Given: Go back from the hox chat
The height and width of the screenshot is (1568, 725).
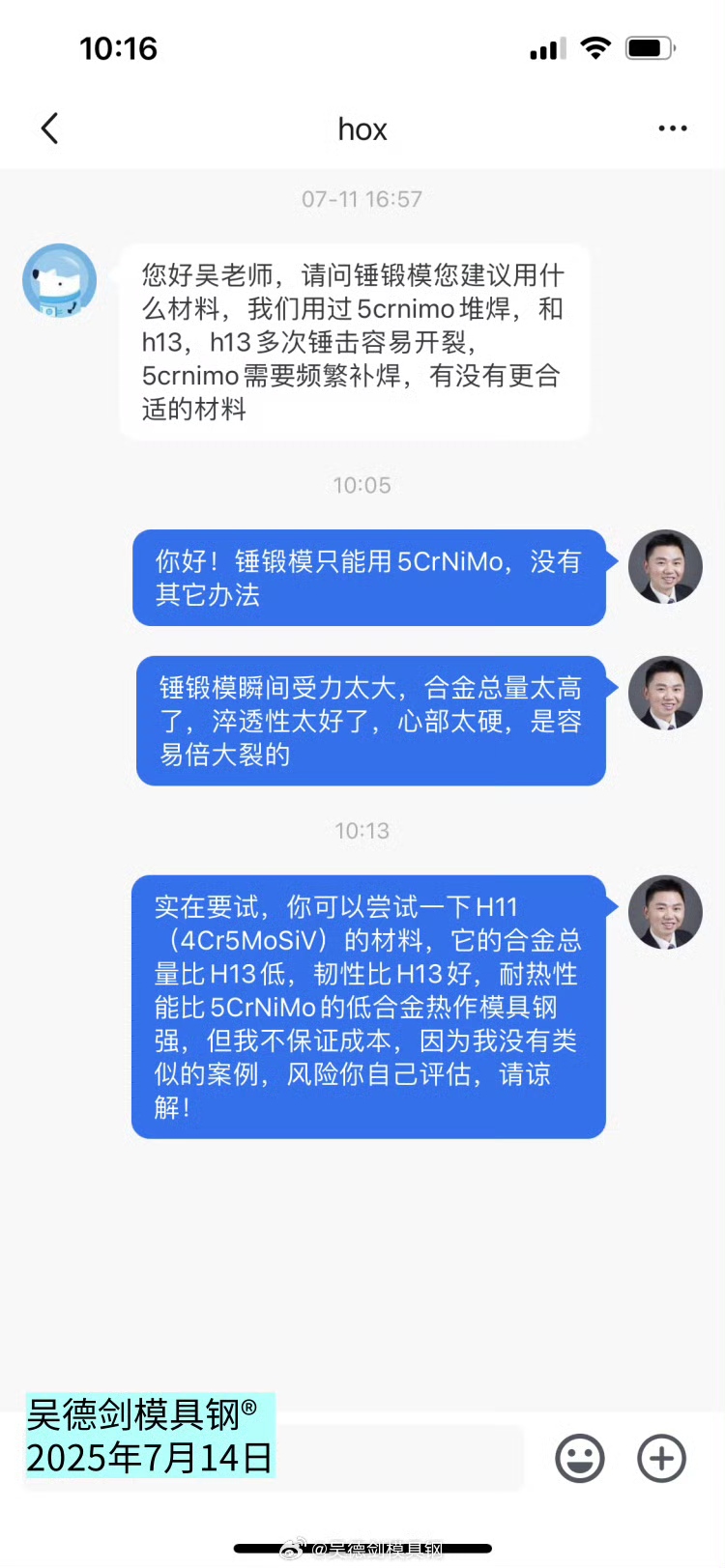Looking at the screenshot, I should [50, 128].
